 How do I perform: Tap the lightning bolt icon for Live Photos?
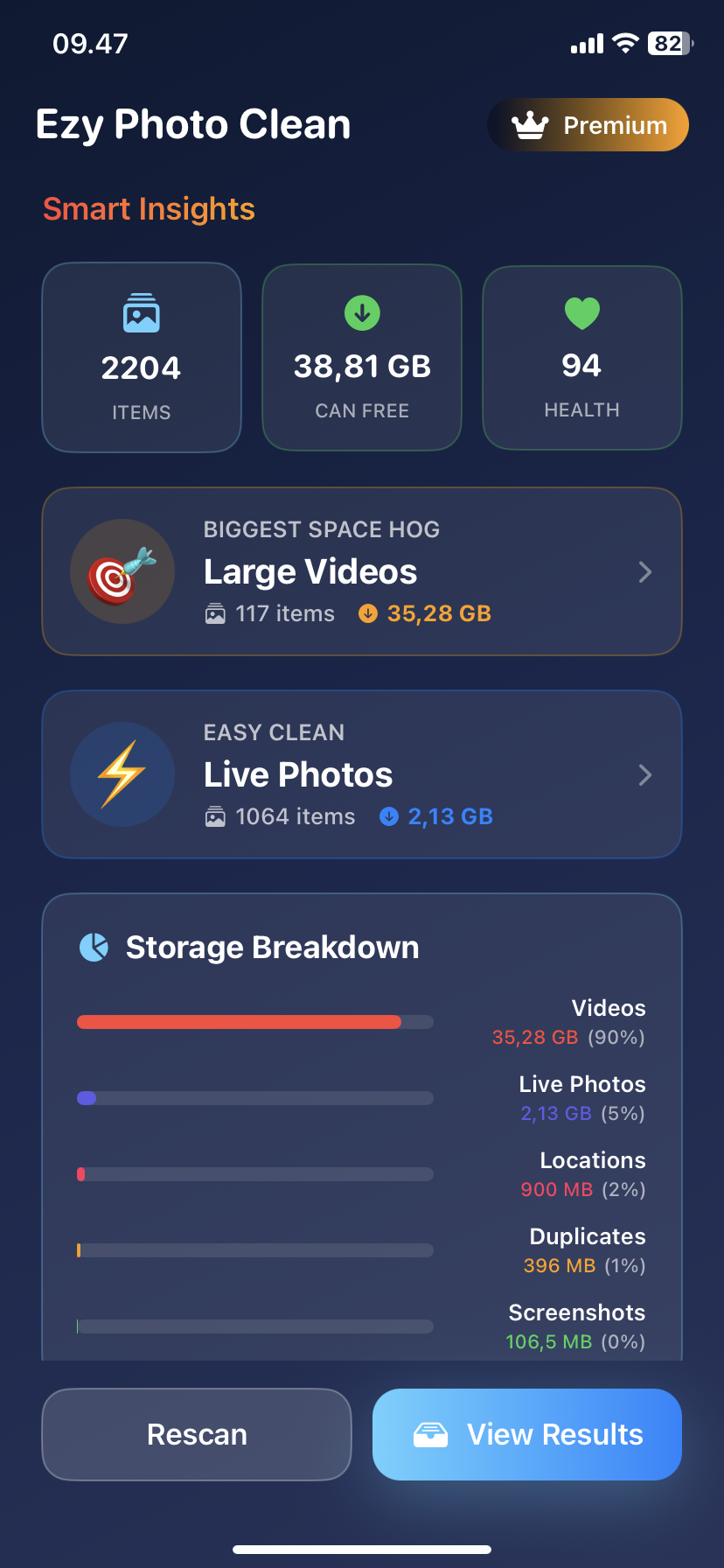point(122,774)
